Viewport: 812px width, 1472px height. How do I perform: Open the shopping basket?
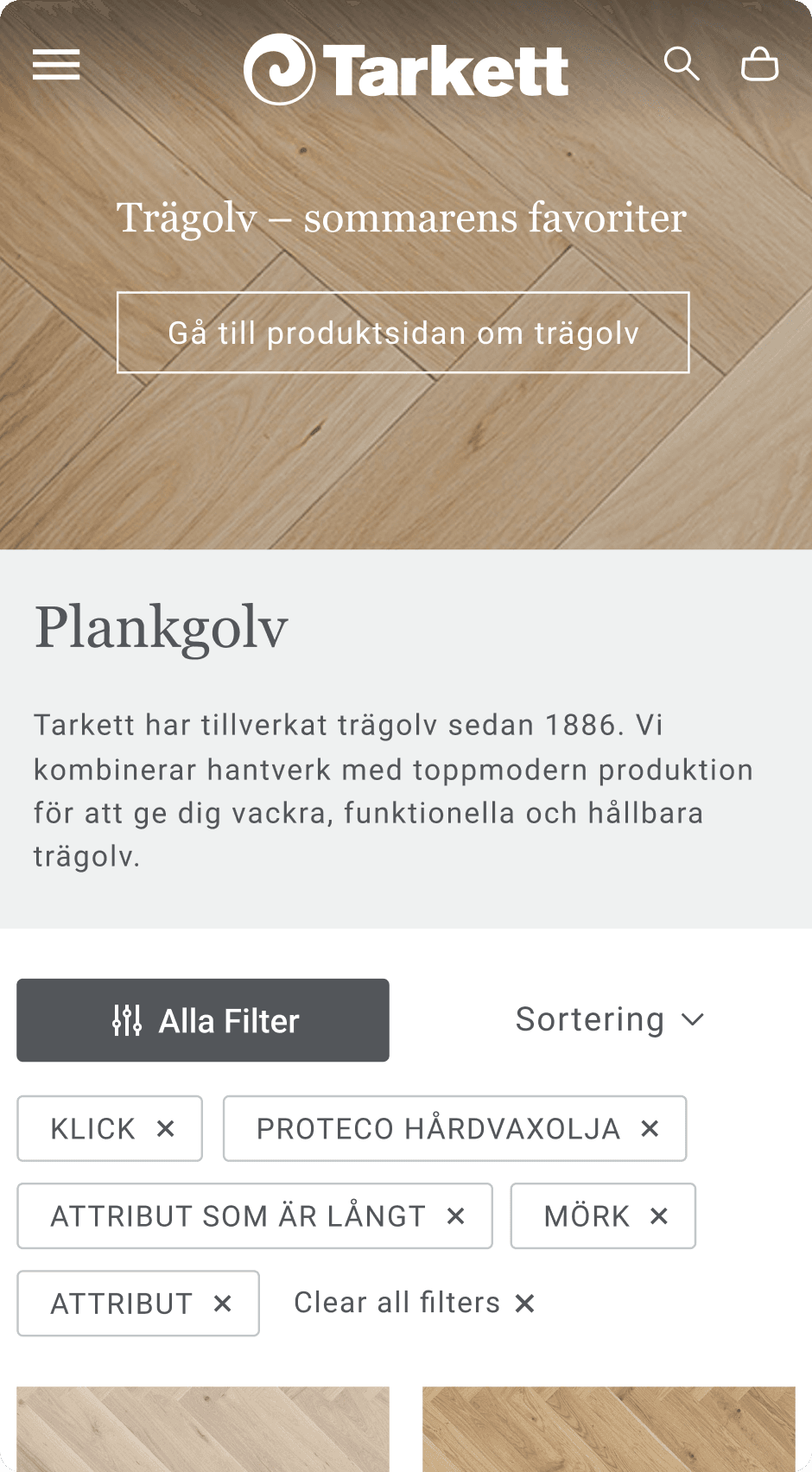(x=759, y=64)
